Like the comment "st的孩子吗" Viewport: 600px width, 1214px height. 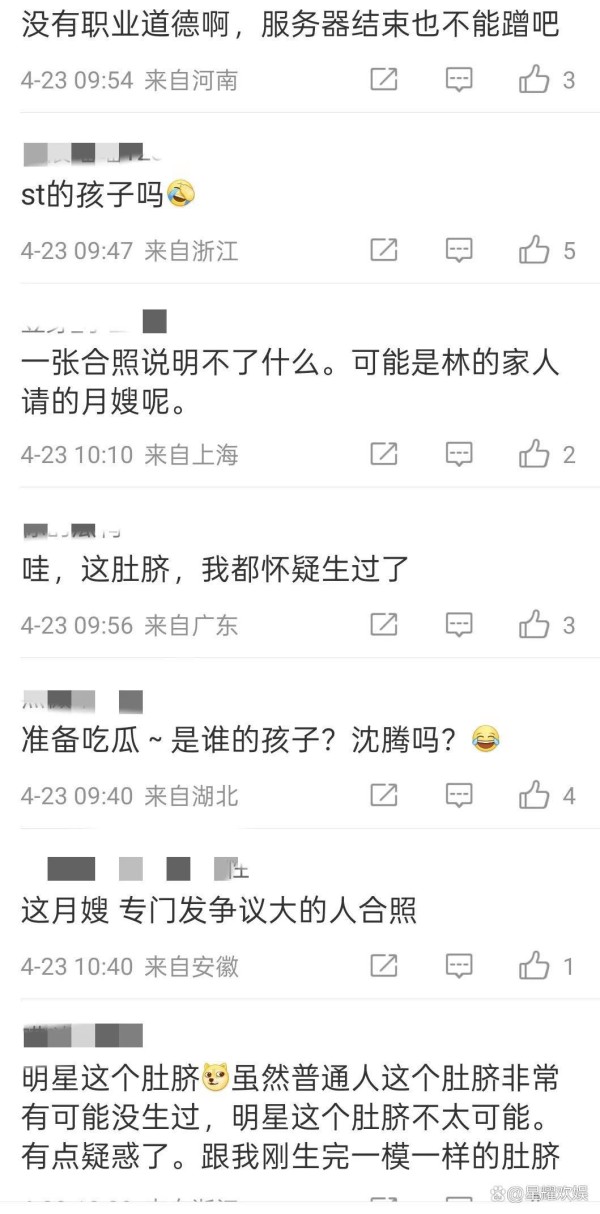(534, 250)
